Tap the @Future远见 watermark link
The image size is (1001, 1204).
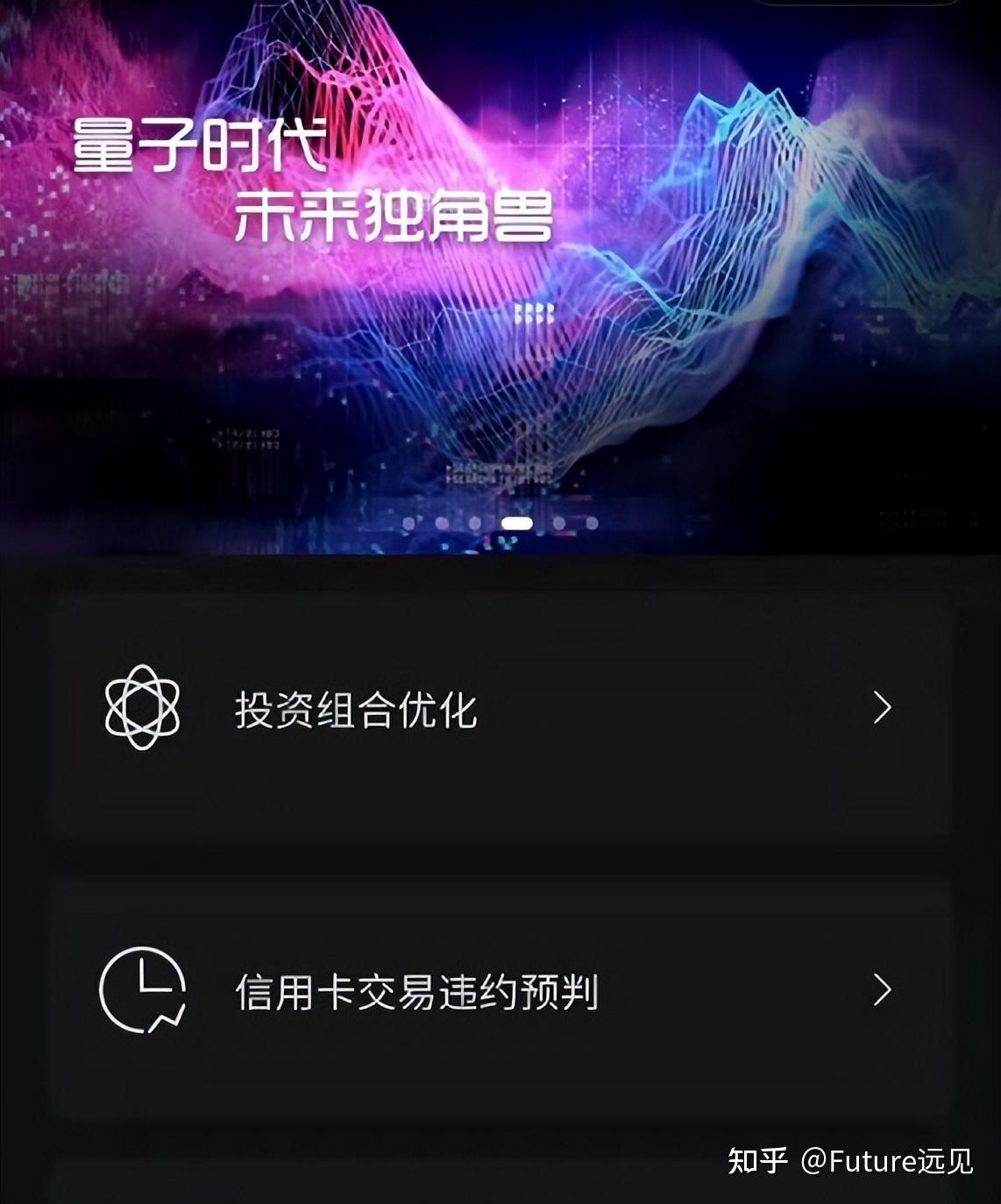point(885,1158)
